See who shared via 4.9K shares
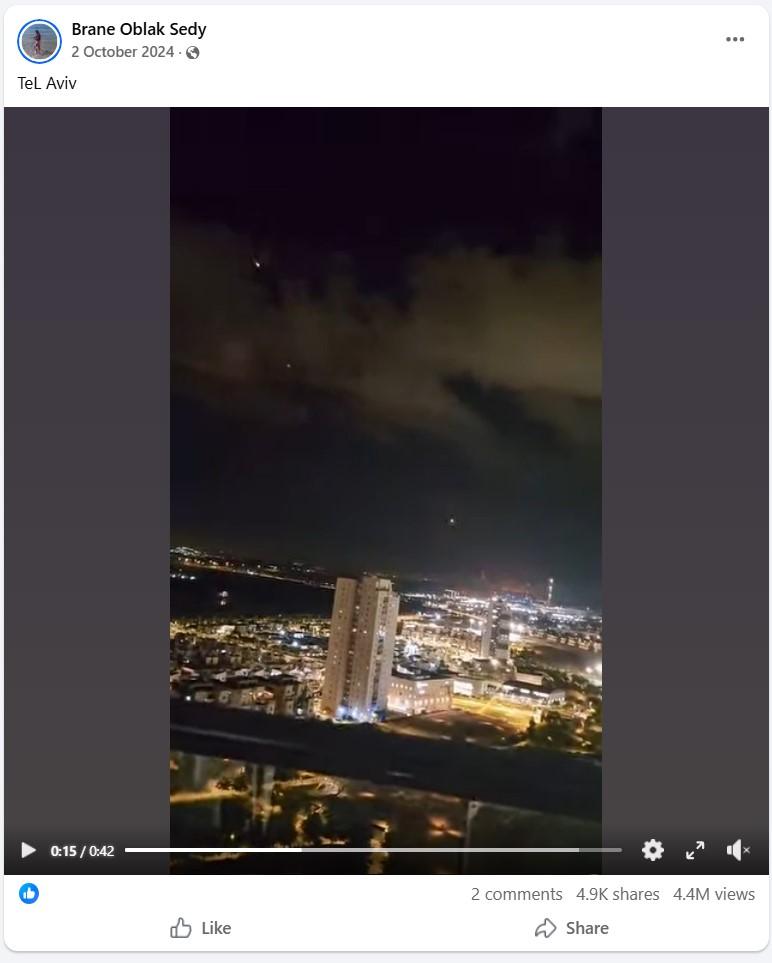Viewport: 772px width, 963px height. (617, 894)
